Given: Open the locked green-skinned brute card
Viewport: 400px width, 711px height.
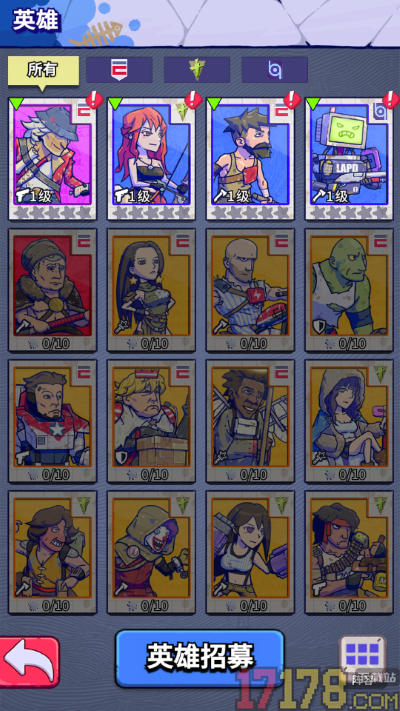Looking at the screenshot, I should point(349,290).
